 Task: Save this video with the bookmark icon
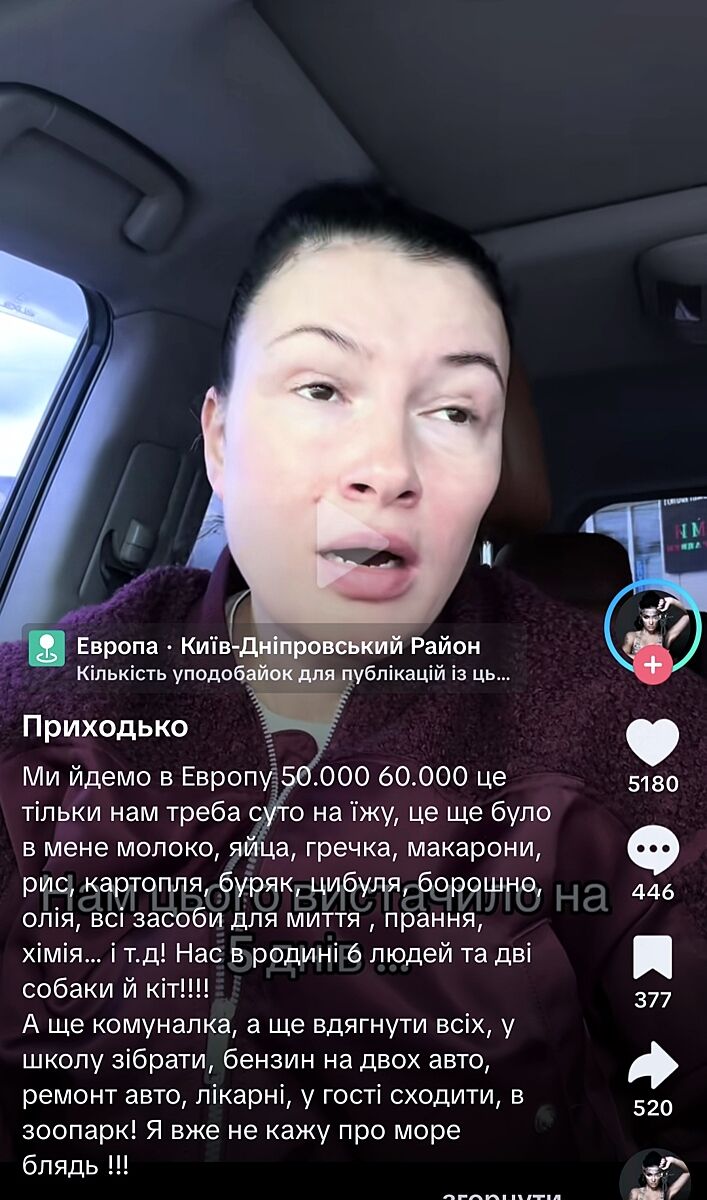click(x=653, y=959)
